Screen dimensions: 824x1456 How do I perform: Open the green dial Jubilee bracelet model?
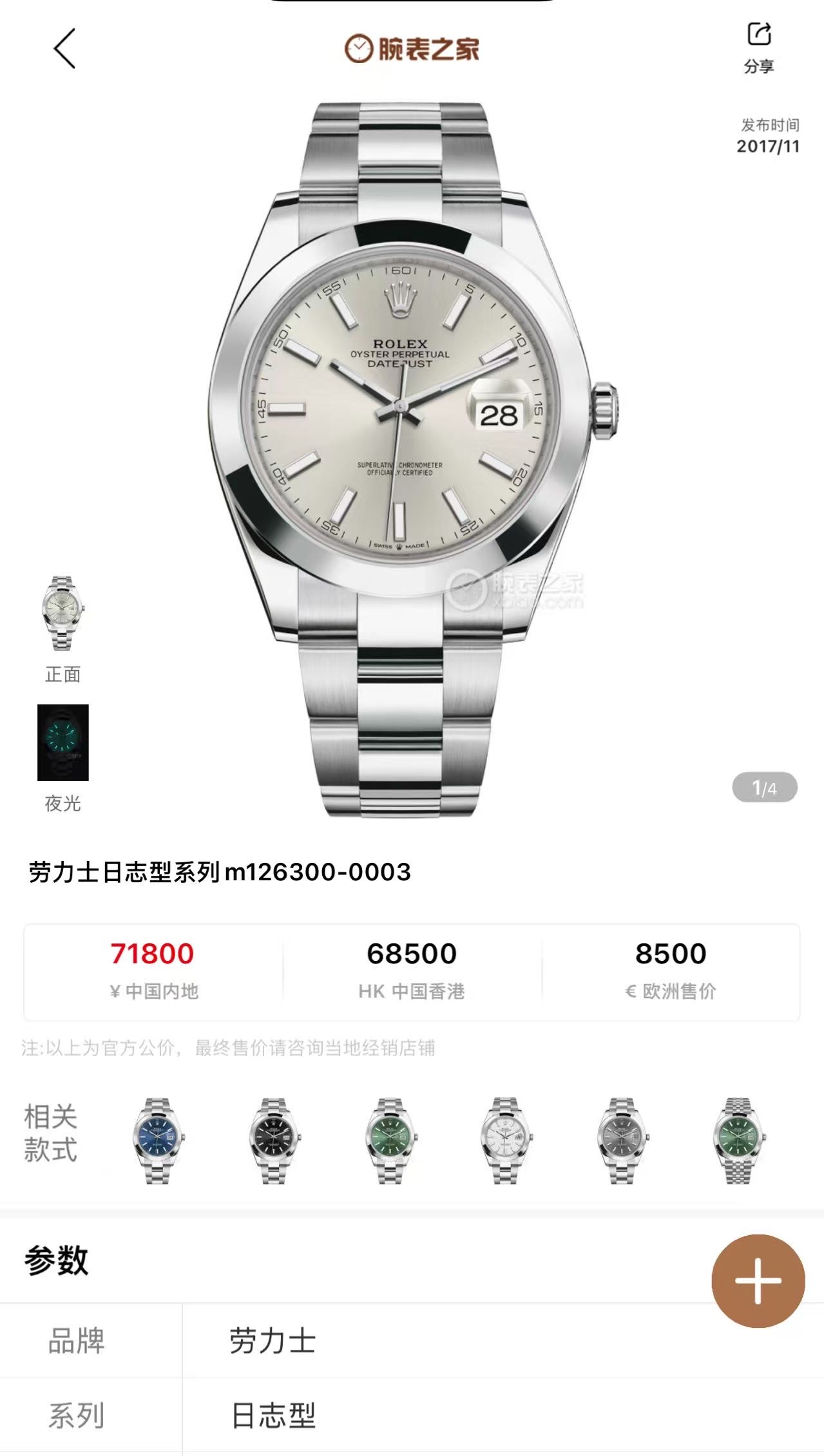[738, 1140]
